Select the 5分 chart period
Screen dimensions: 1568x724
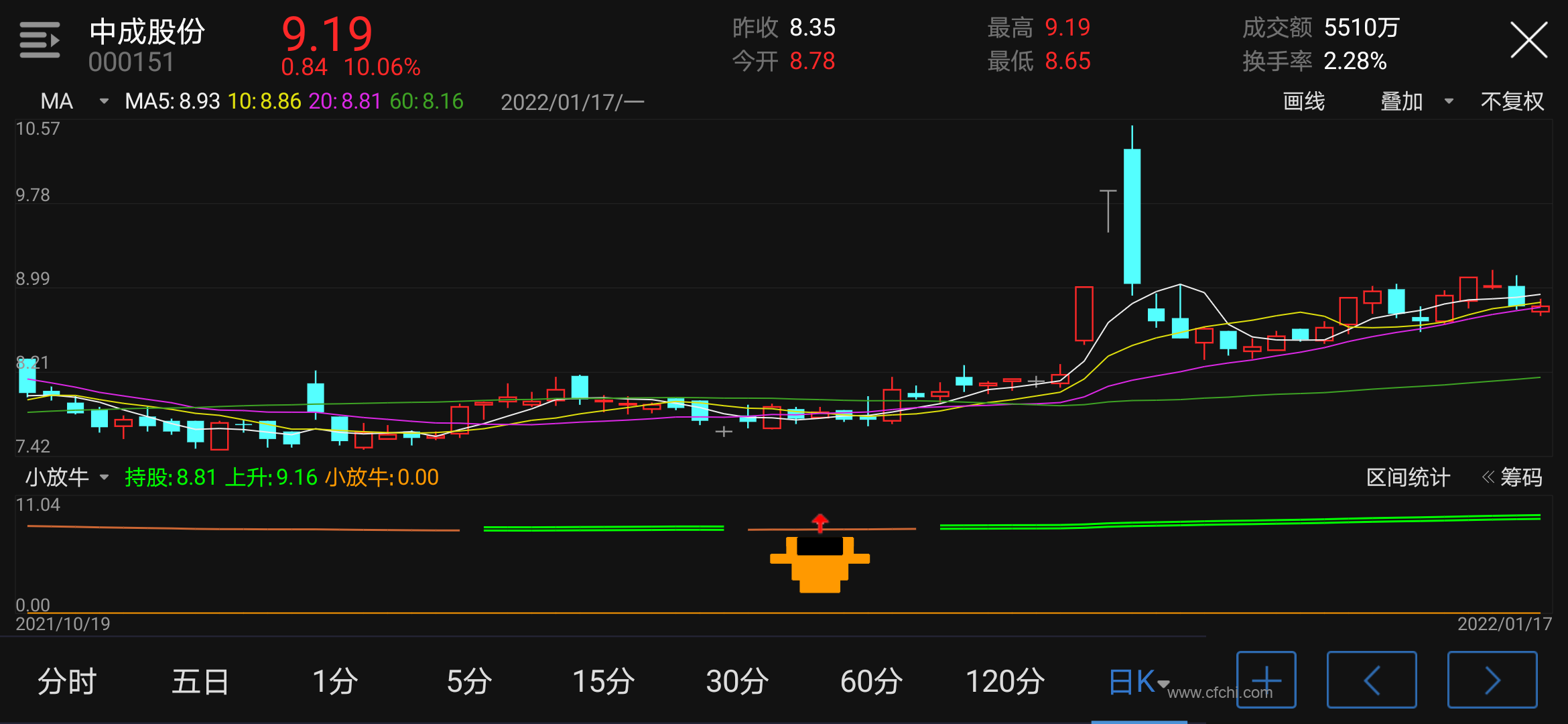pyautogui.click(x=469, y=681)
